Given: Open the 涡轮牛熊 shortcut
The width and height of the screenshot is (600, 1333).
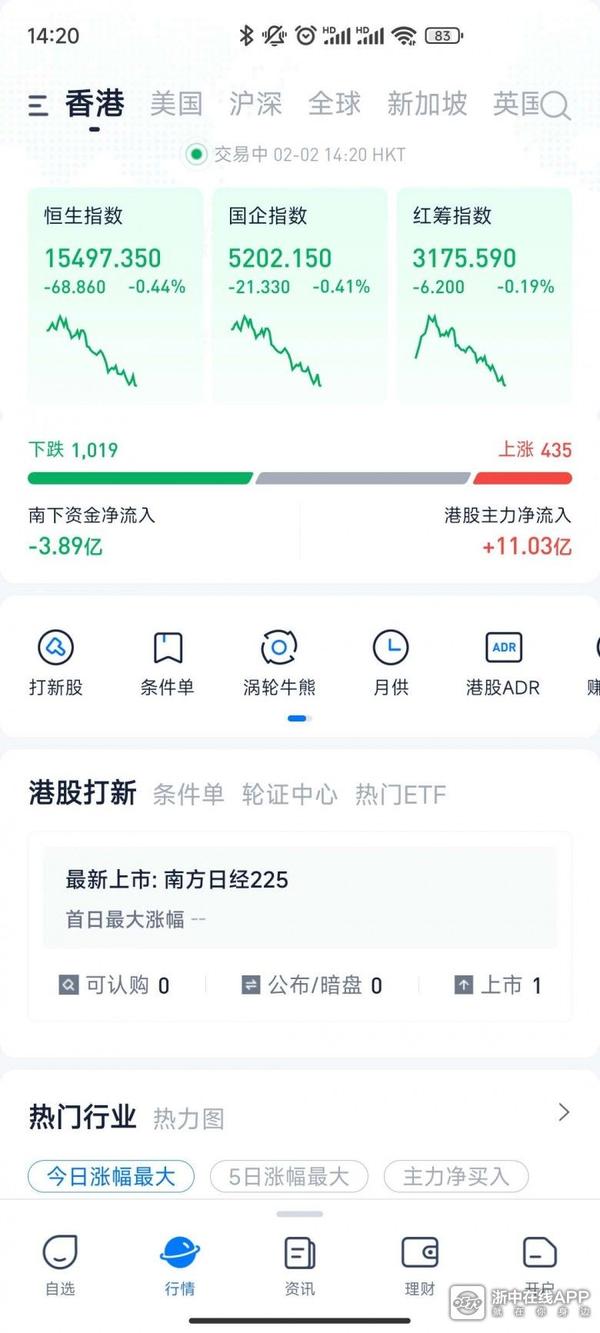Looking at the screenshot, I should (279, 662).
